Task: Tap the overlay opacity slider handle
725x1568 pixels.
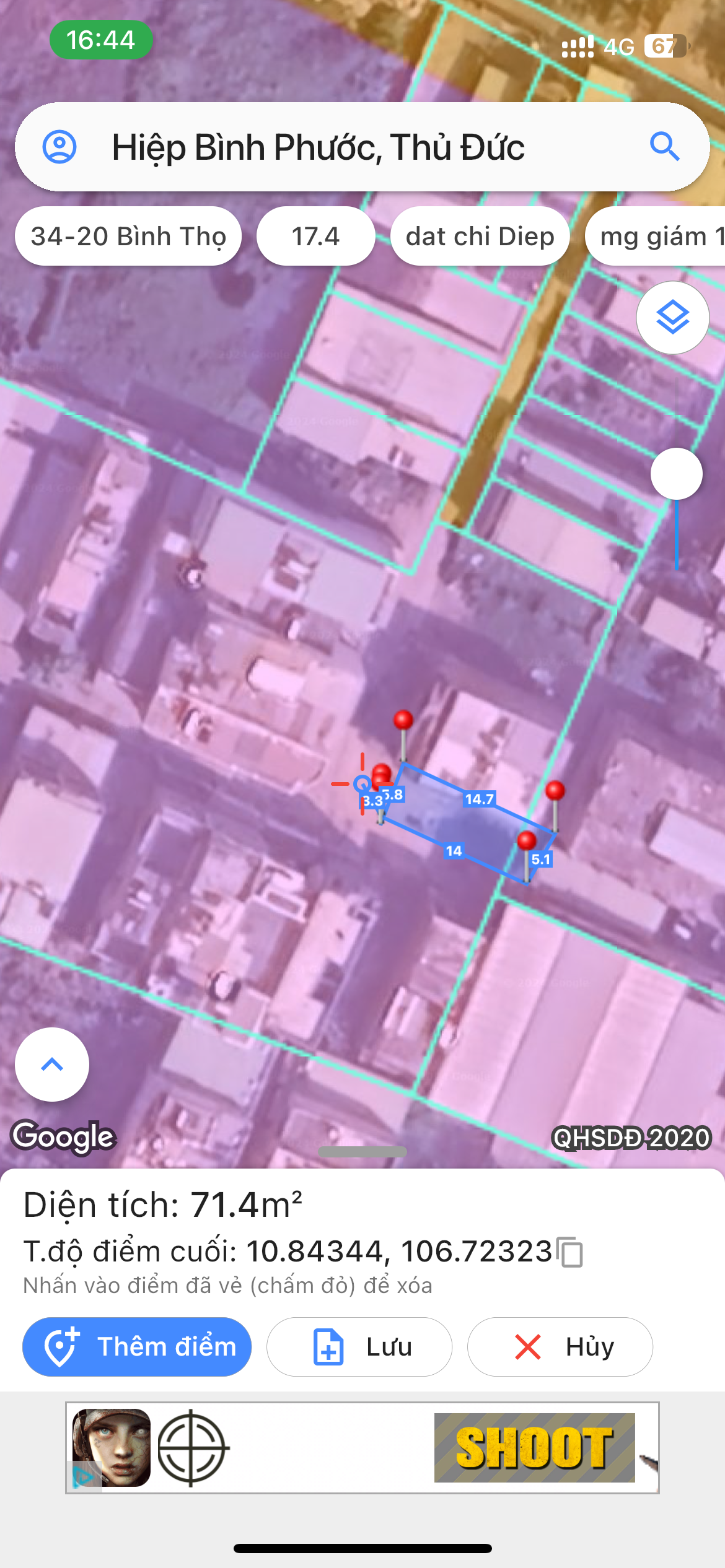Action: 677,474
